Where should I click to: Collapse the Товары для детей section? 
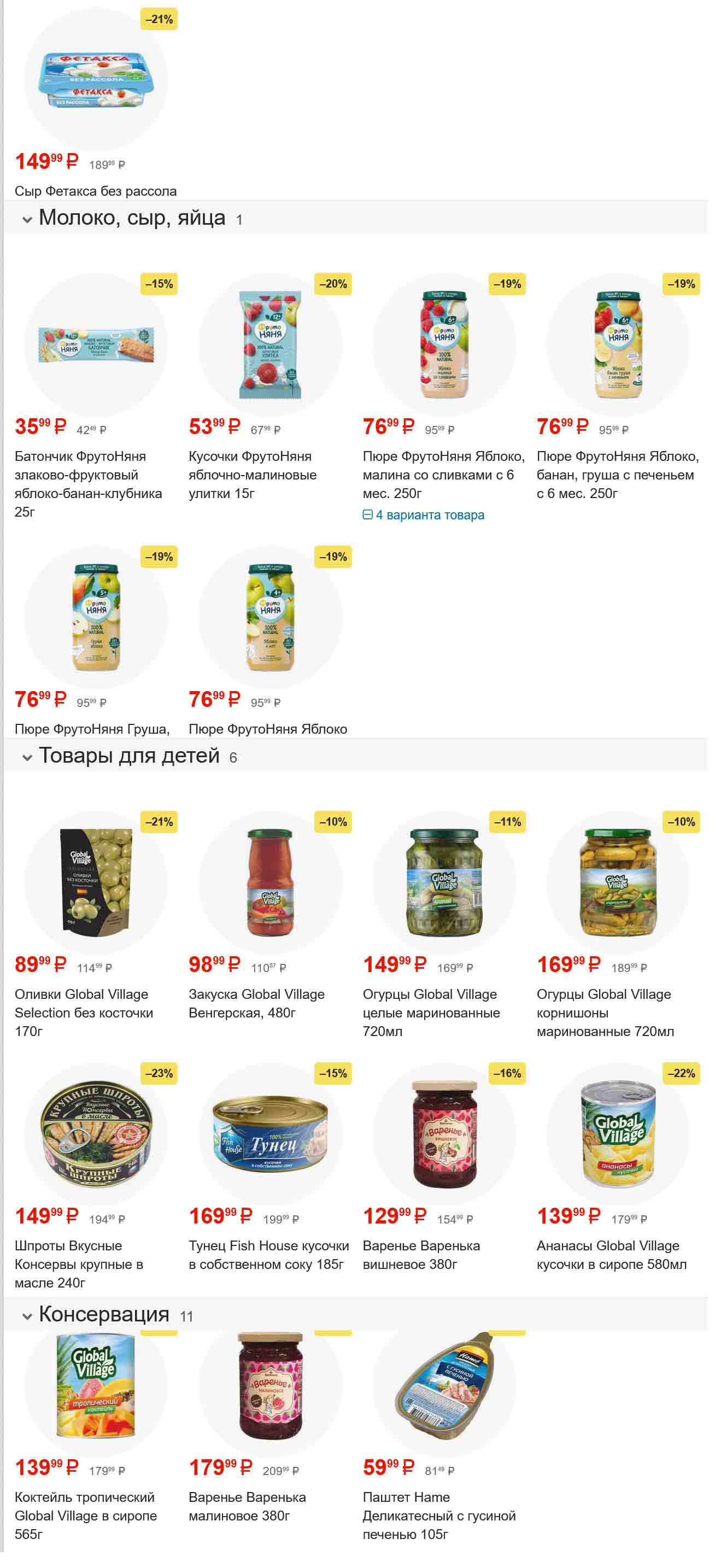pos(27,757)
